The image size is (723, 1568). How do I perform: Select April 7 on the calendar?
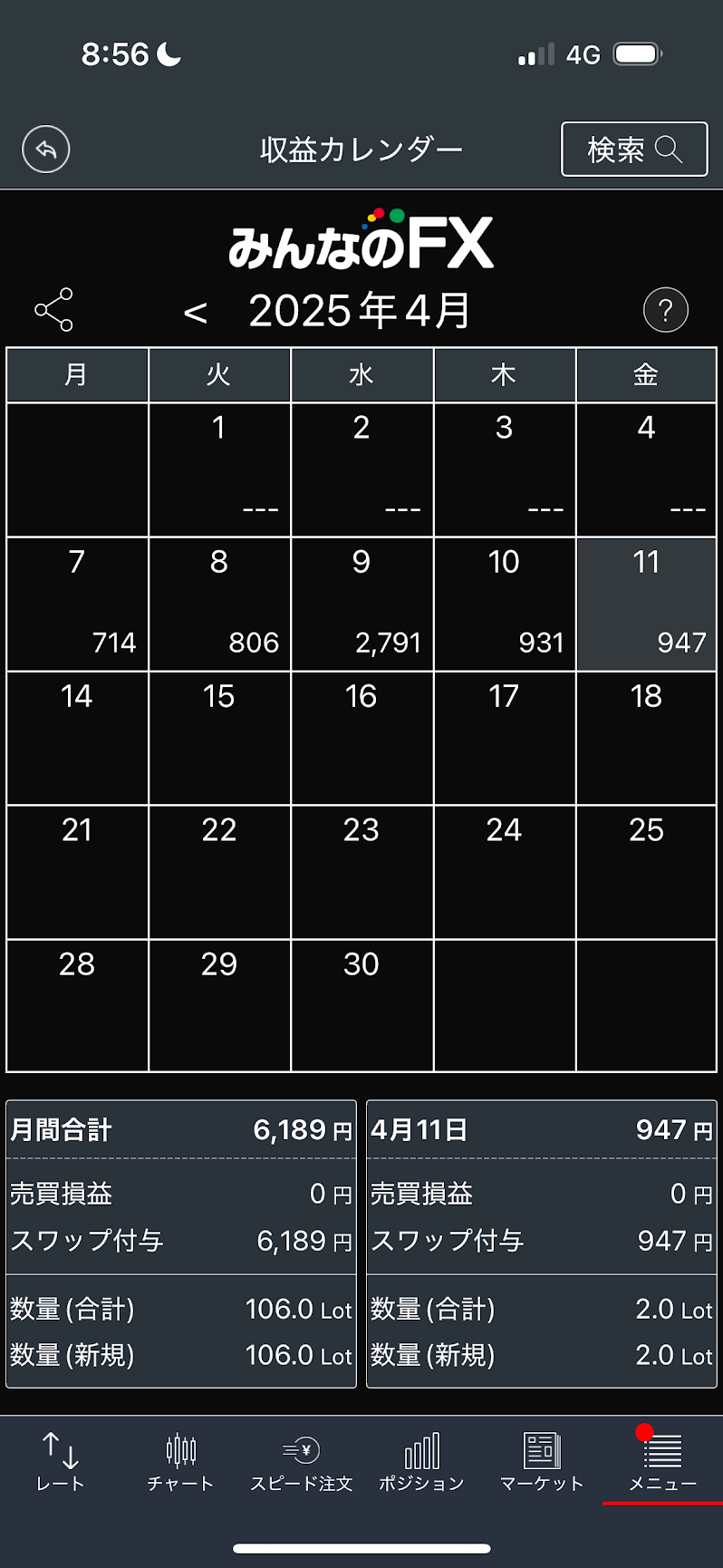click(77, 604)
